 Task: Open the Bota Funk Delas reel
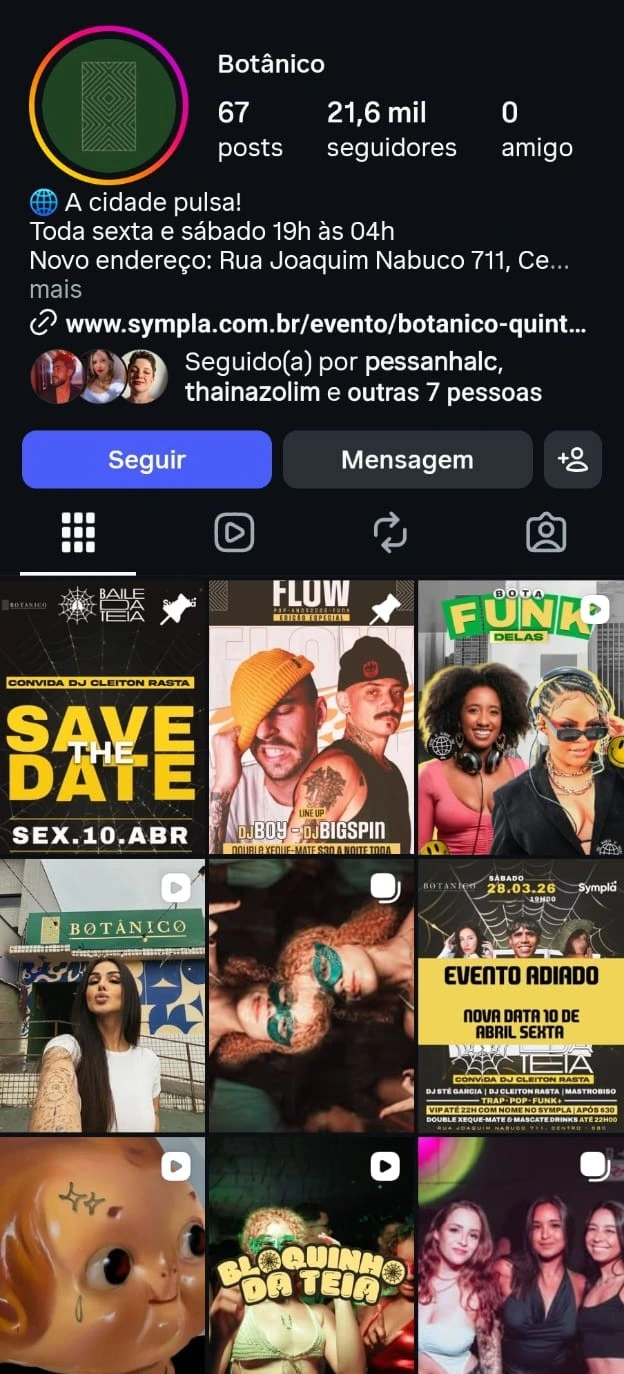[x=520, y=717]
